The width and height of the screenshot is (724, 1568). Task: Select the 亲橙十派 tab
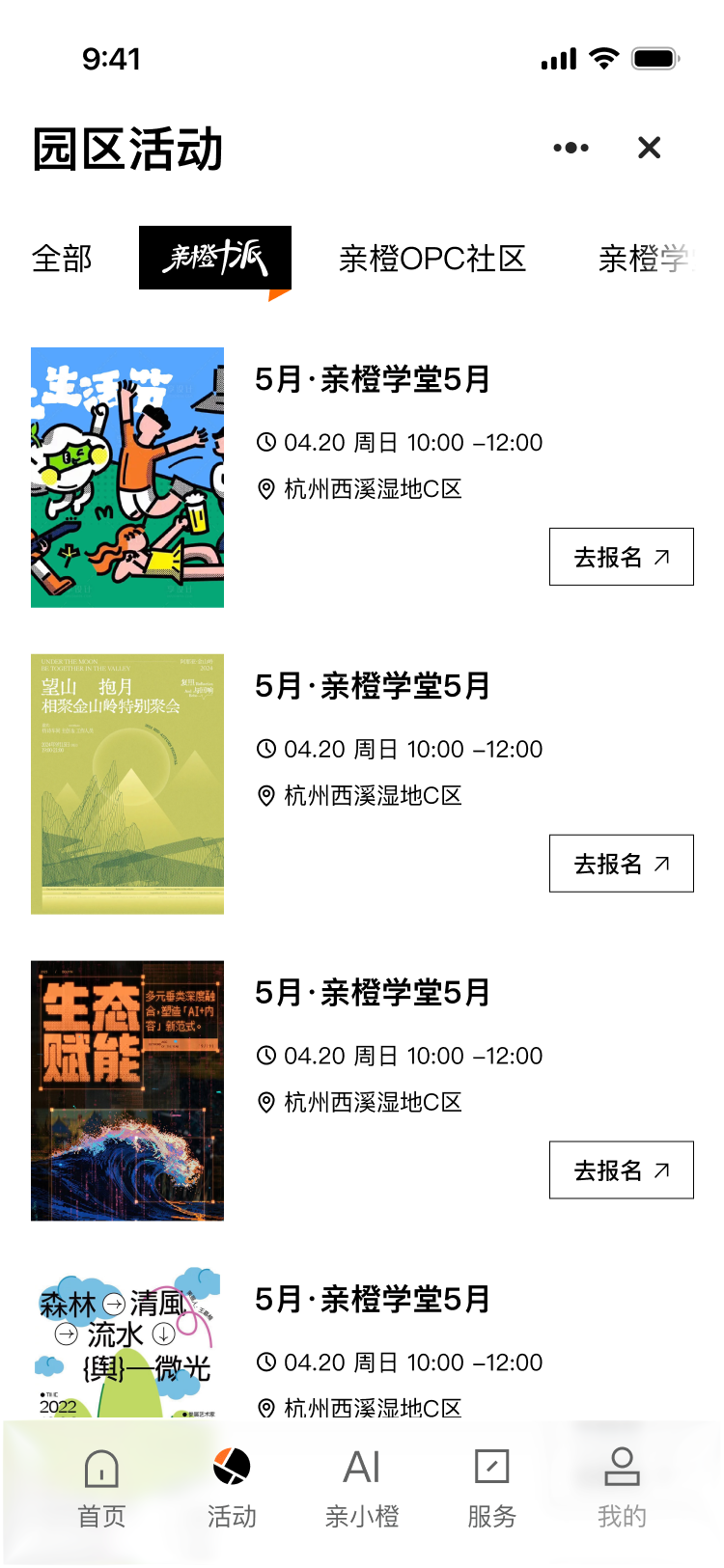(215, 258)
